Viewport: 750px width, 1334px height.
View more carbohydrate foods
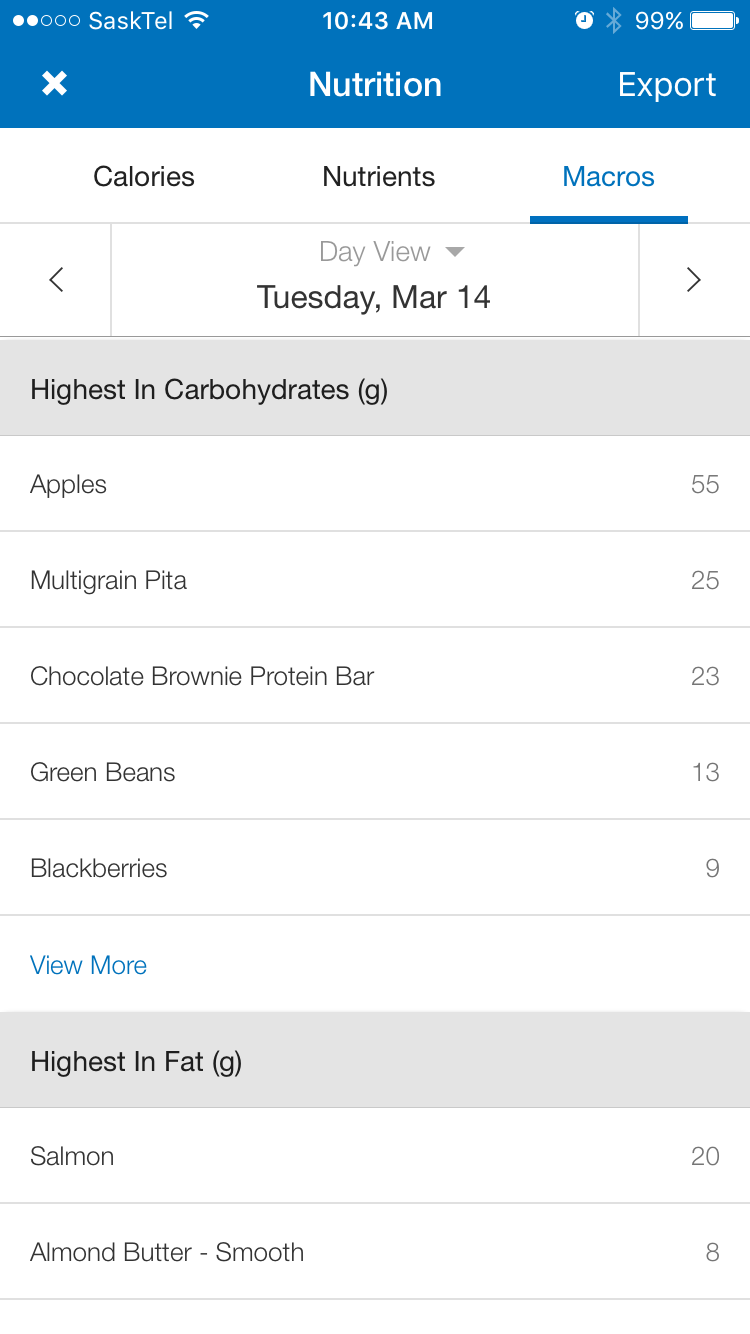coord(89,965)
